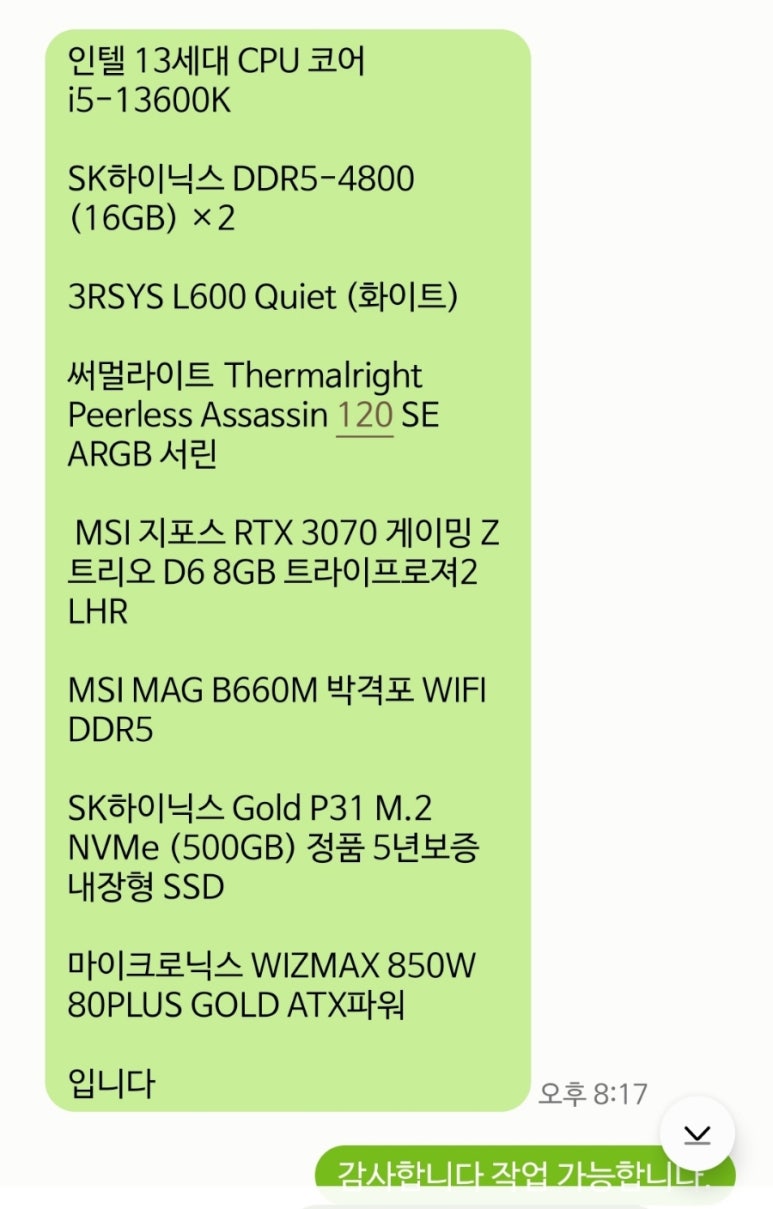Jump to the latest message with the down arrow
This screenshot has height=1209, width=773.
[x=697, y=1133]
